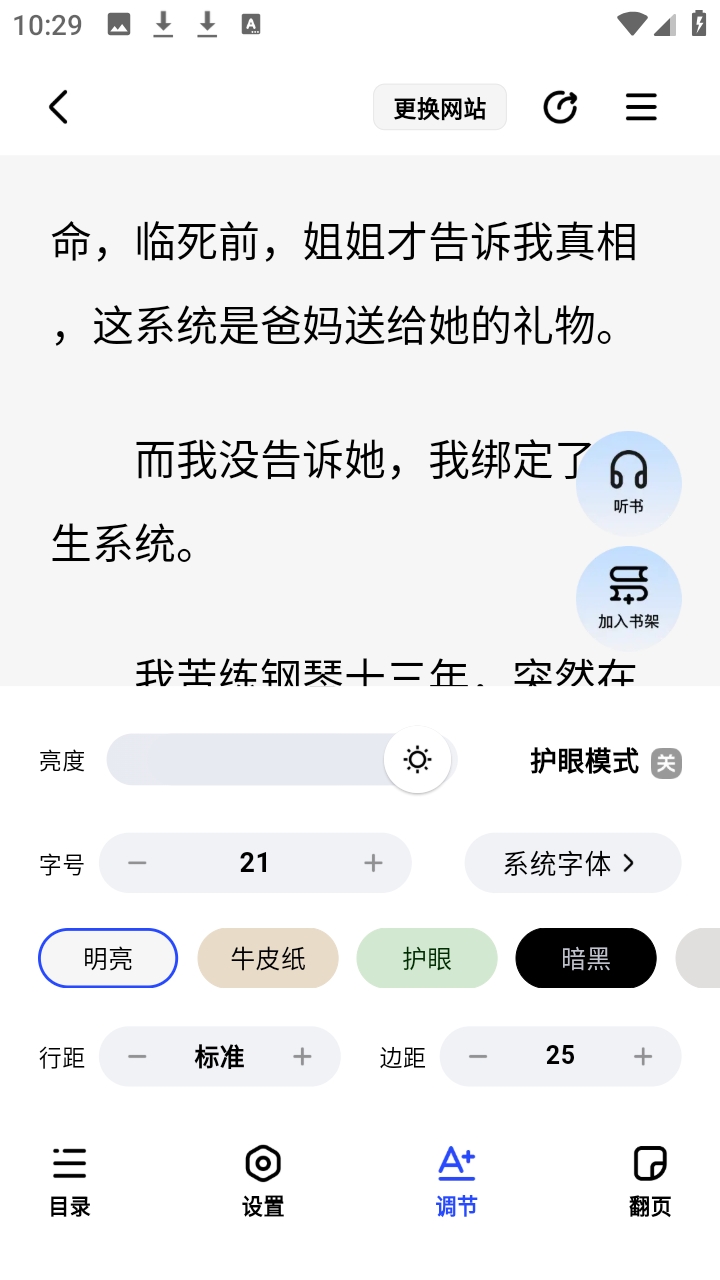720x1280 pixels.
Task: Tap back arrow to exit the reader
Action: click(x=57, y=107)
